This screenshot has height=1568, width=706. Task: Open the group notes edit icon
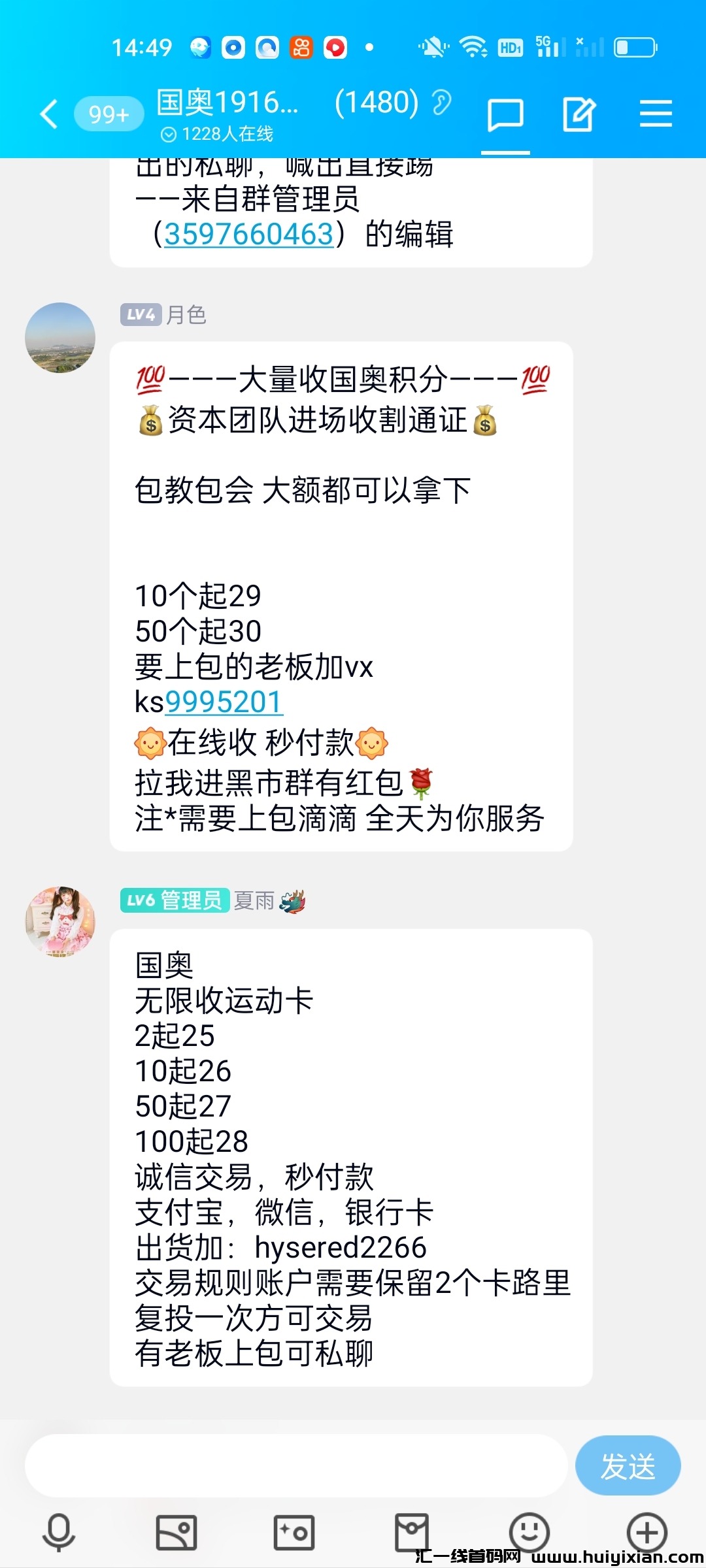(579, 114)
